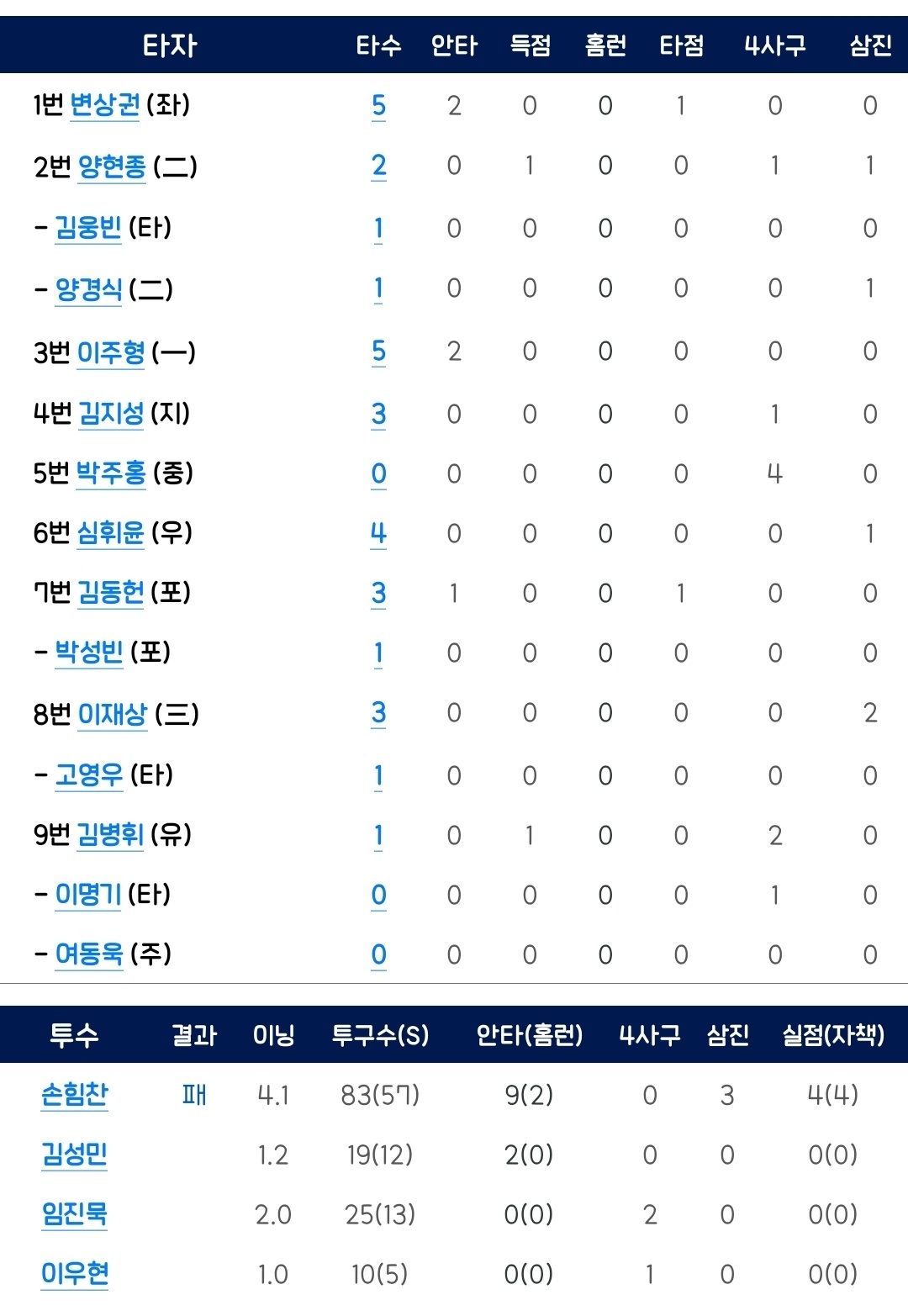Open pitcher 이우현's profile link
This screenshot has width=908, height=1316.
tap(75, 1274)
